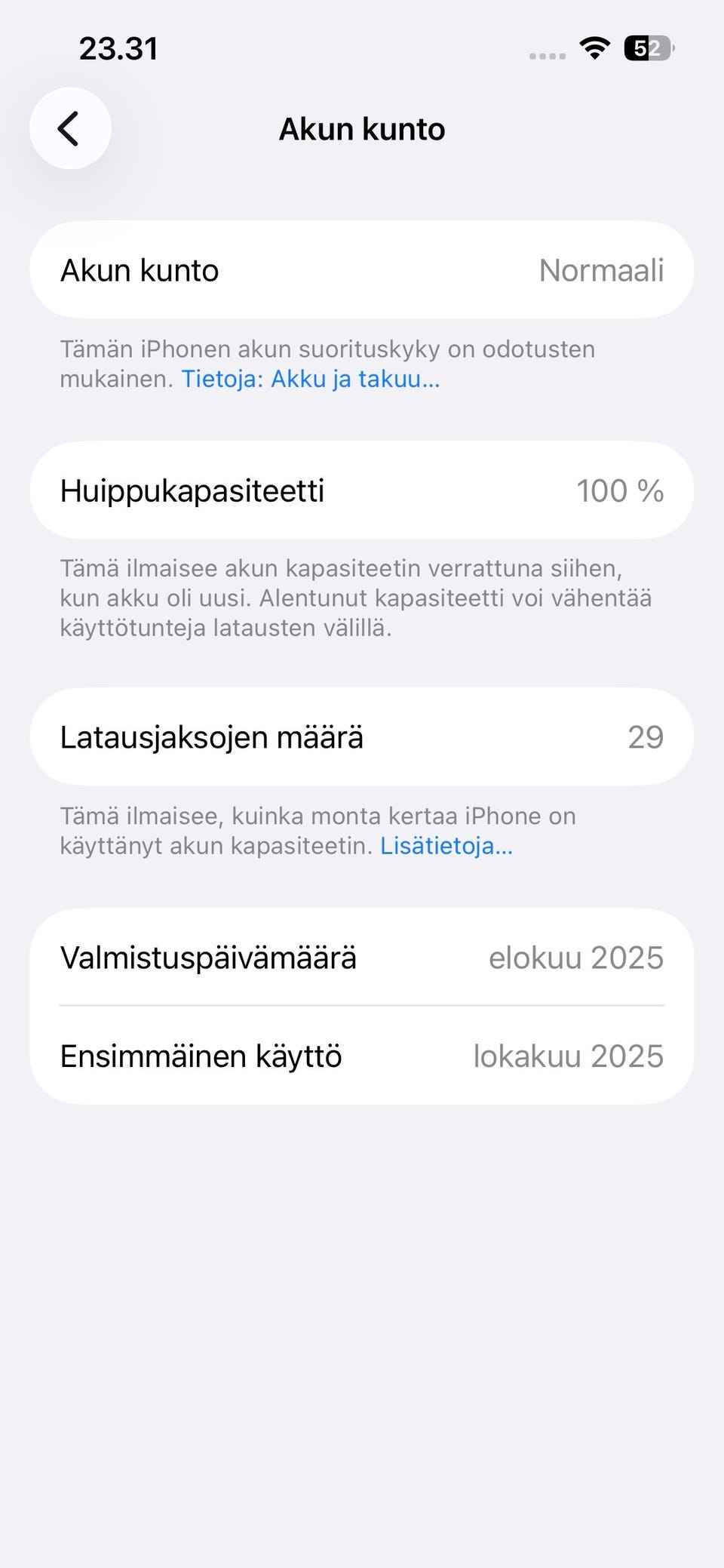Viewport: 724px width, 1568px height.
Task: Tap 'elokuu 2025' manufacture date value
Action: tap(575, 957)
